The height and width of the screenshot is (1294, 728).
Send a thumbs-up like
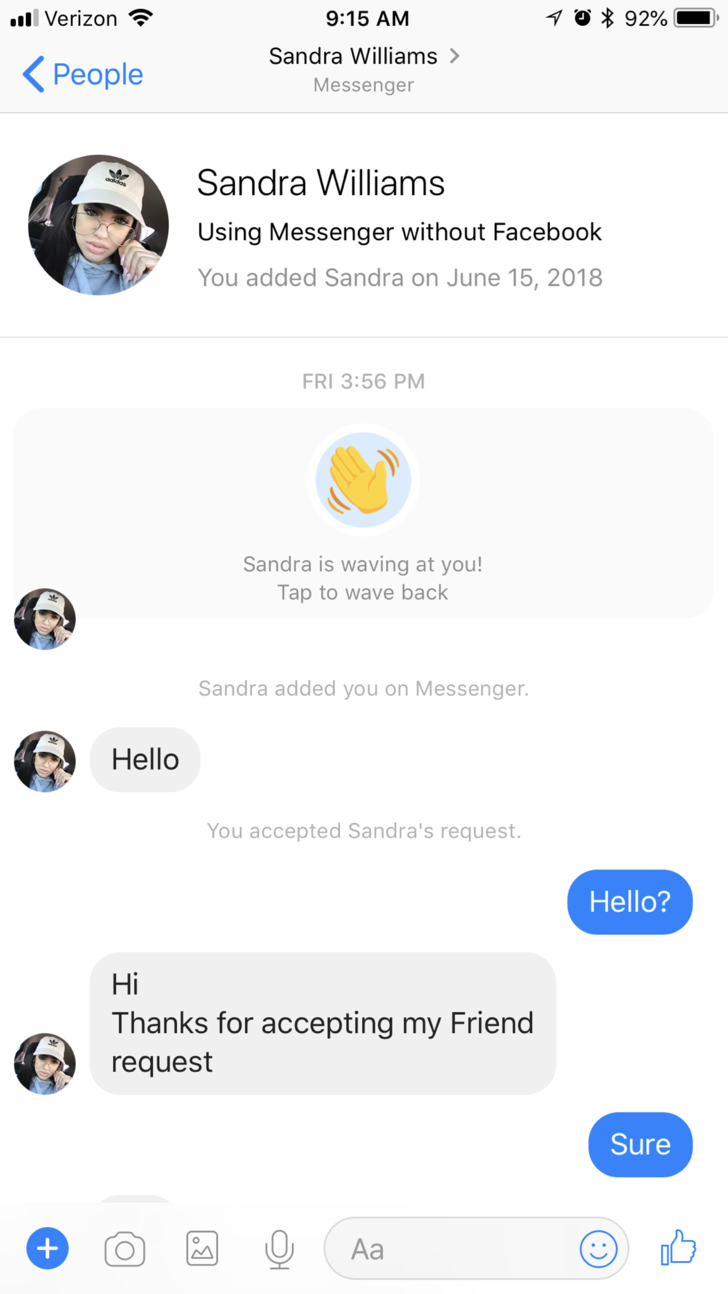click(678, 1248)
